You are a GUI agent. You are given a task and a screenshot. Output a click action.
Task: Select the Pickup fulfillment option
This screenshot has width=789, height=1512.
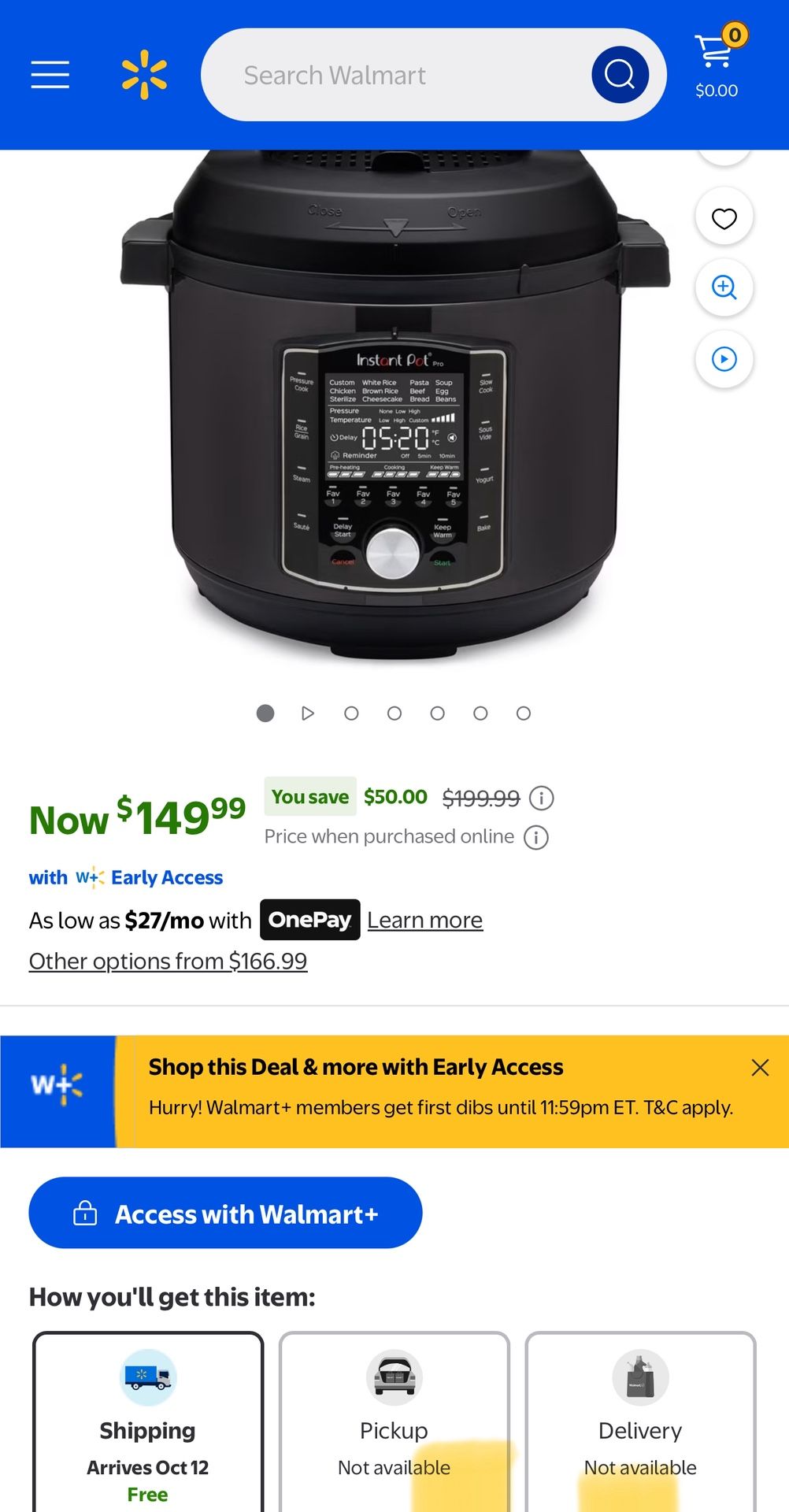tap(394, 1421)
